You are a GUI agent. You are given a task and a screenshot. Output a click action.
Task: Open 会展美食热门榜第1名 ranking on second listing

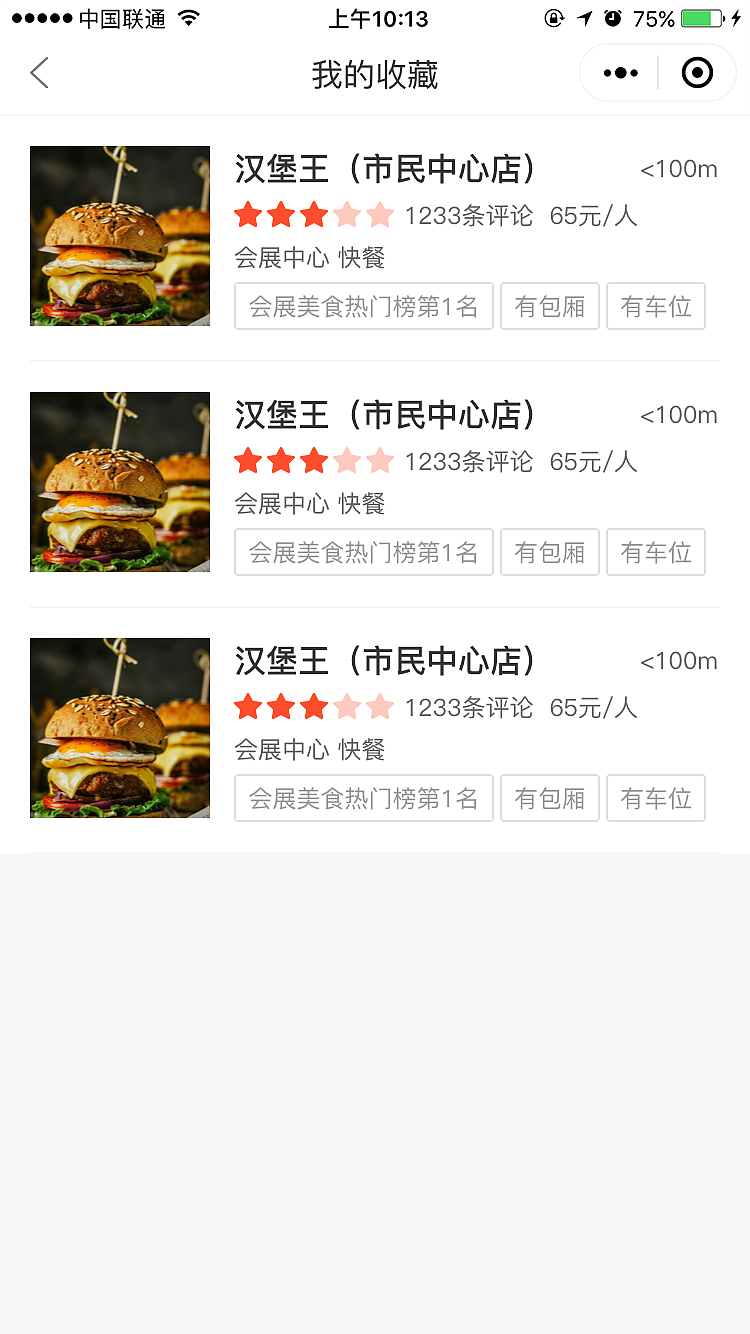(363, 552)
